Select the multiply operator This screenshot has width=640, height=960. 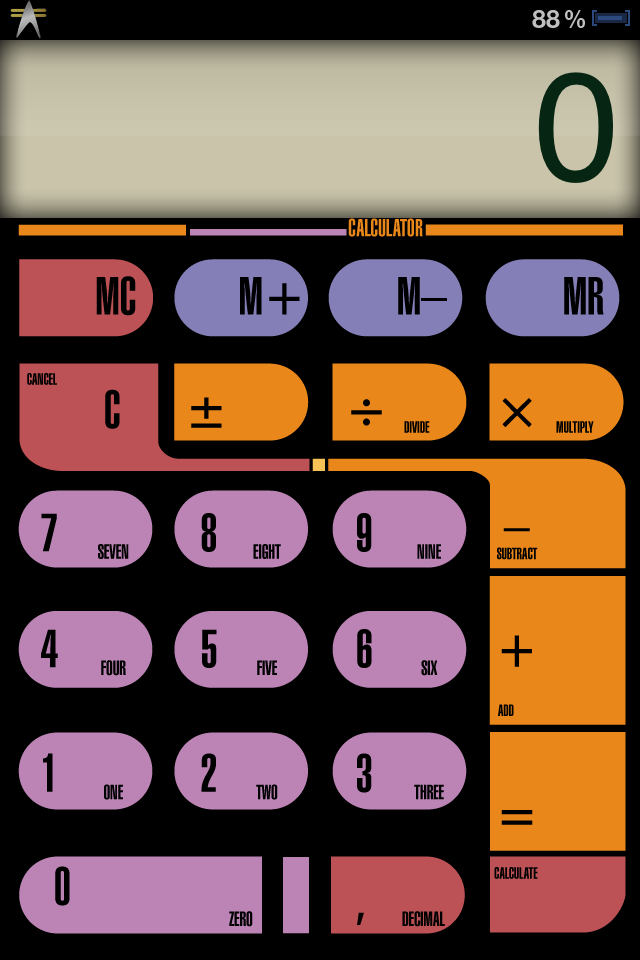tap(555, 402)
